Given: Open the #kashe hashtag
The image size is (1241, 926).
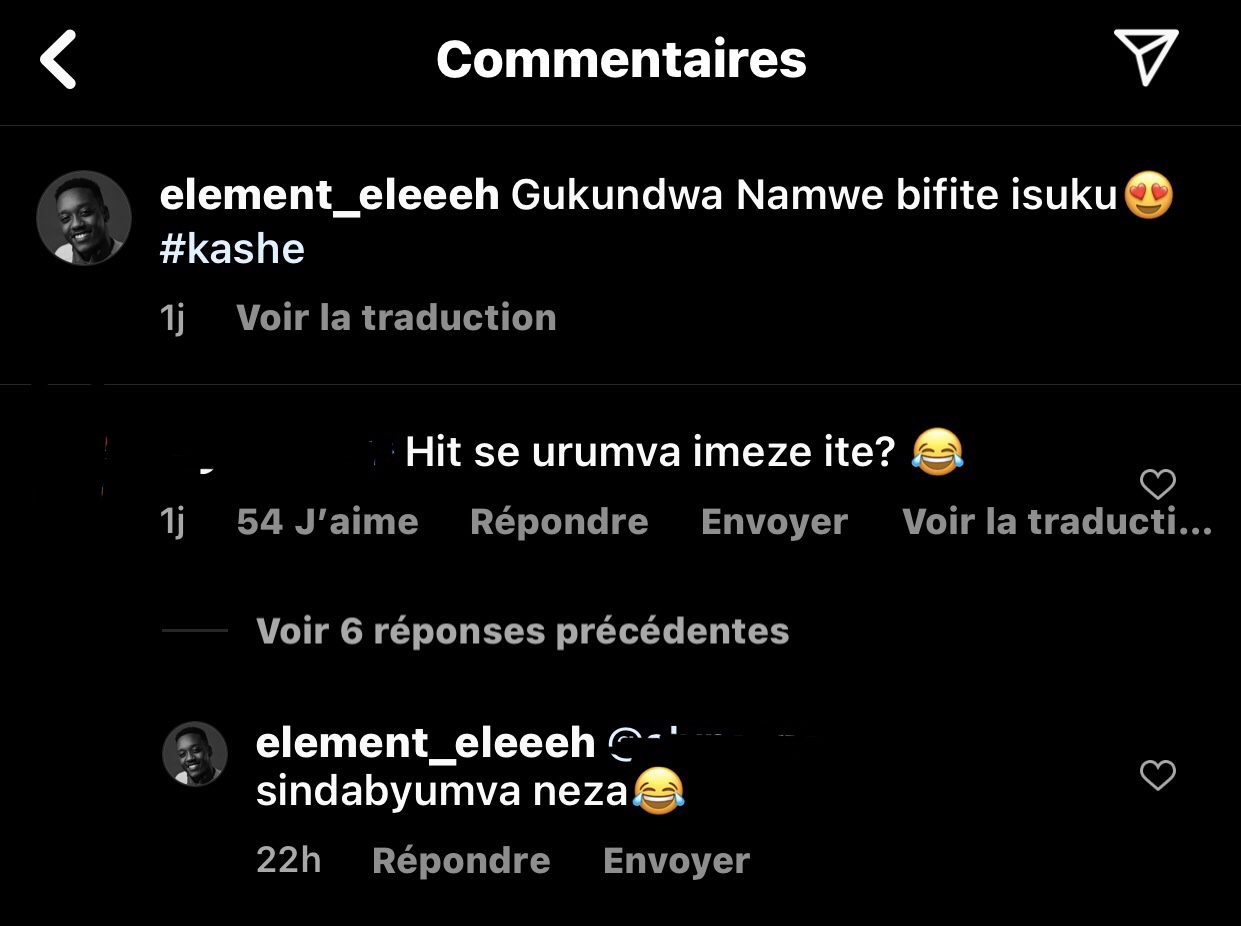Looking at the screenshot, I should (232, 249).
